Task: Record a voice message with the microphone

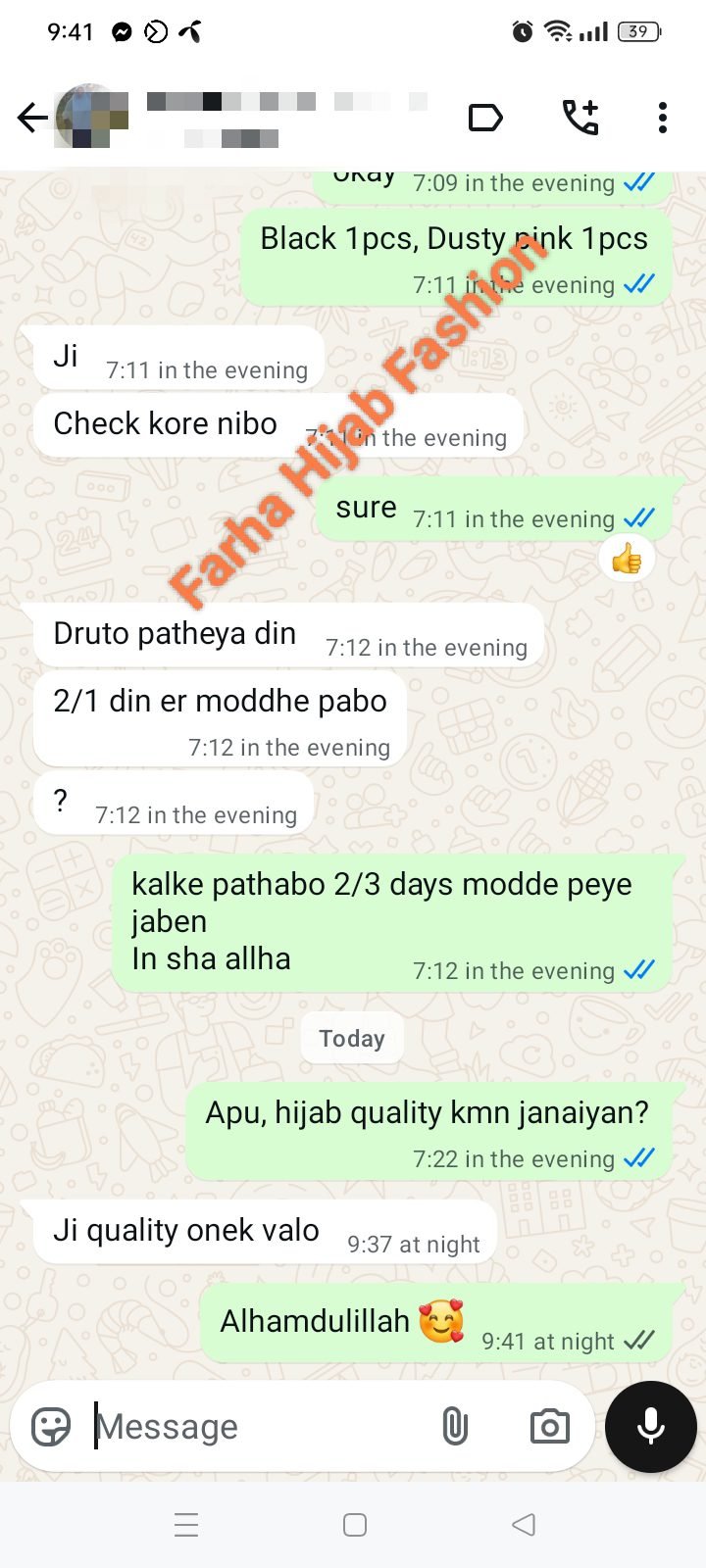Action: pyautogui.click(x=651, y=1427)
